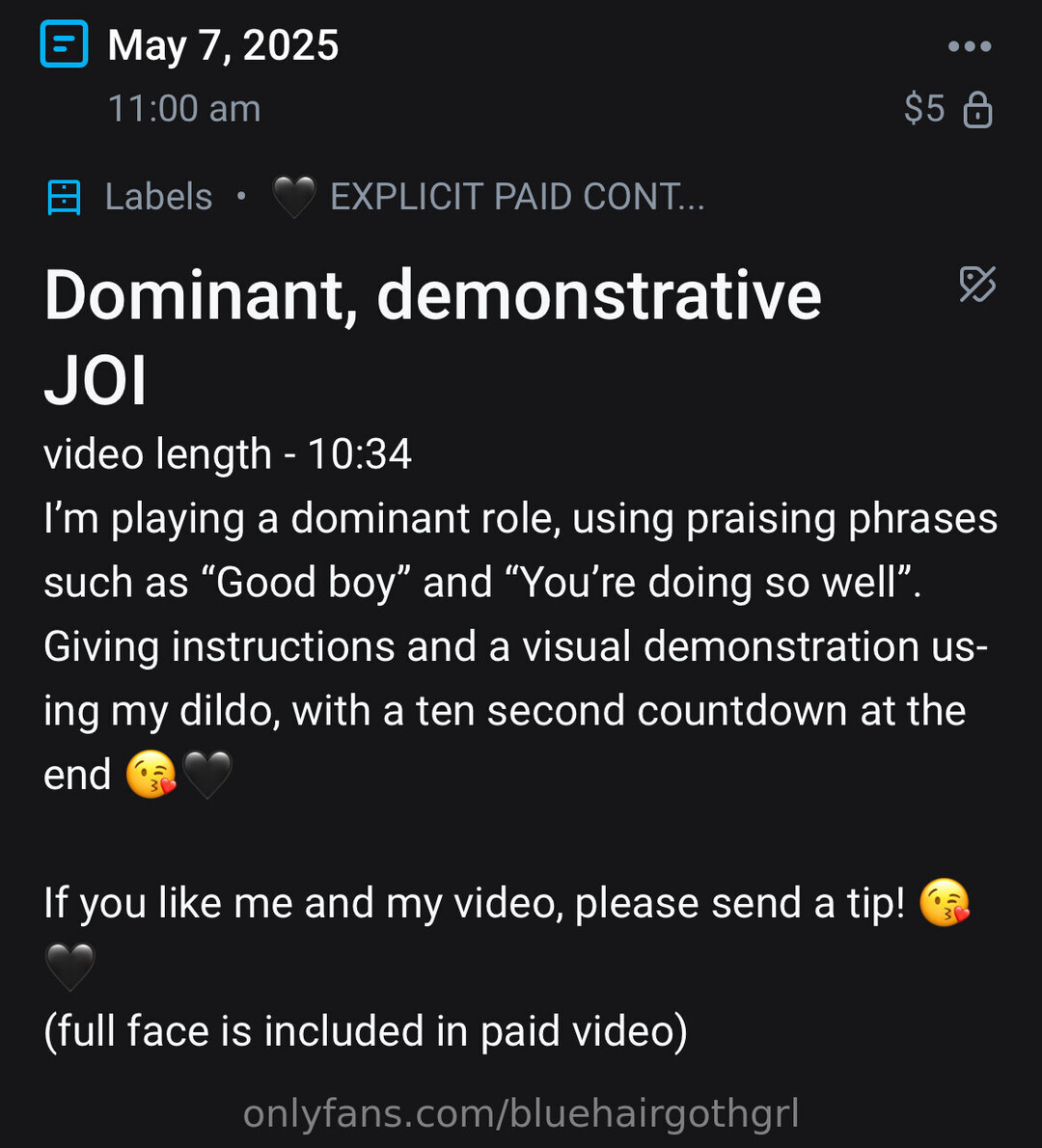Viewport: 1042px width, 1148px height.
Task: Open the three-dot overflow menu
Action: pyautogui.click(x=969, y=46)
